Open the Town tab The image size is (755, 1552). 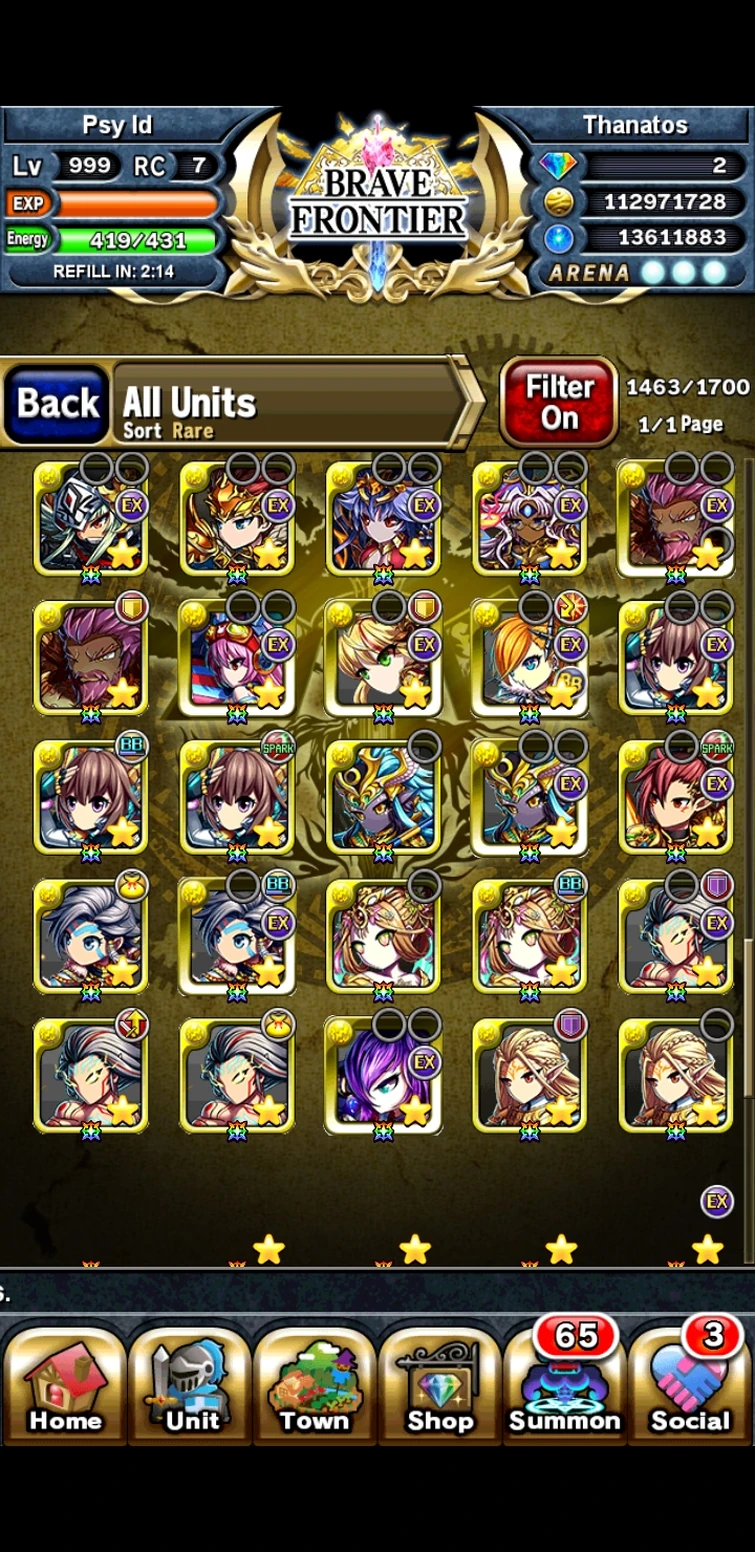(x=314, y=1387)
